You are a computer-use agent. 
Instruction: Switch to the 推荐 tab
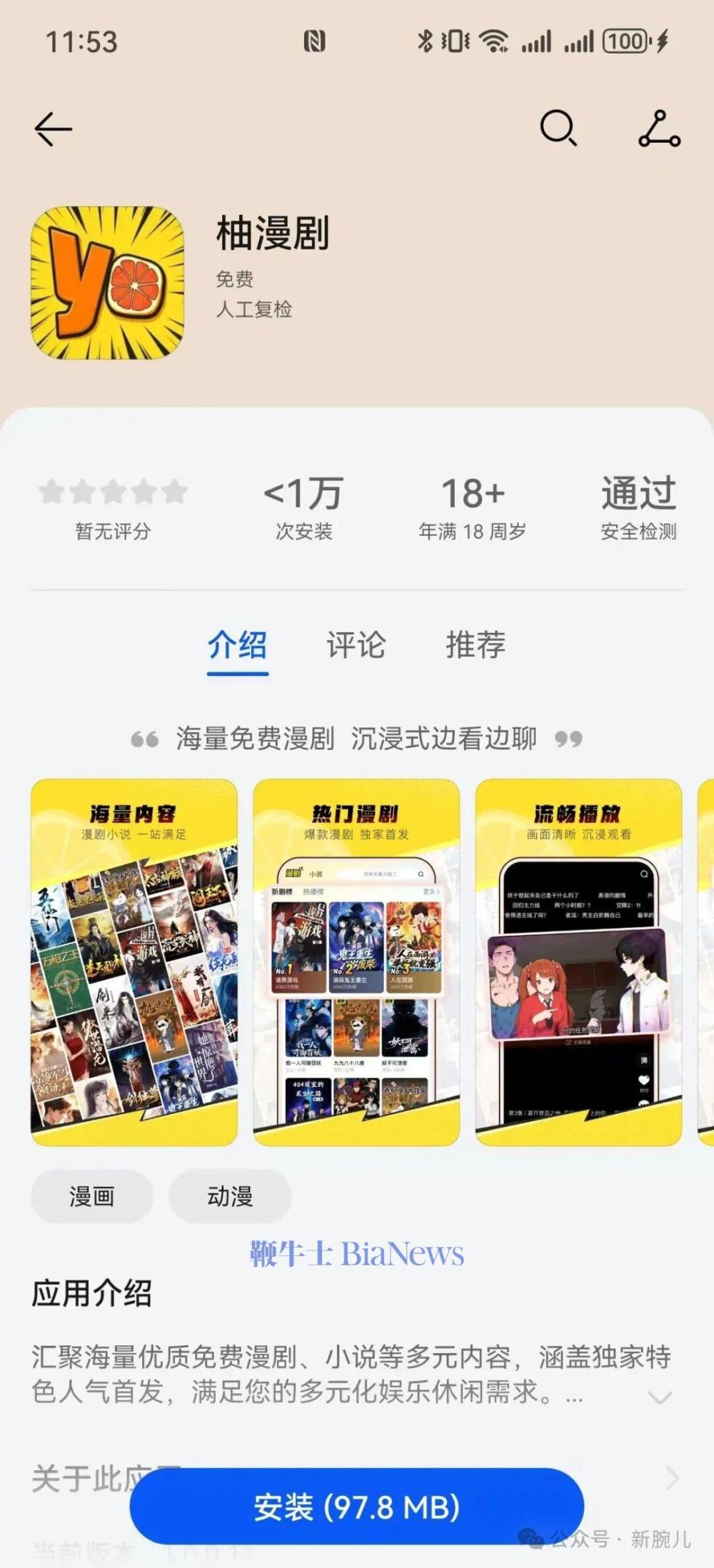click(476, 645)
